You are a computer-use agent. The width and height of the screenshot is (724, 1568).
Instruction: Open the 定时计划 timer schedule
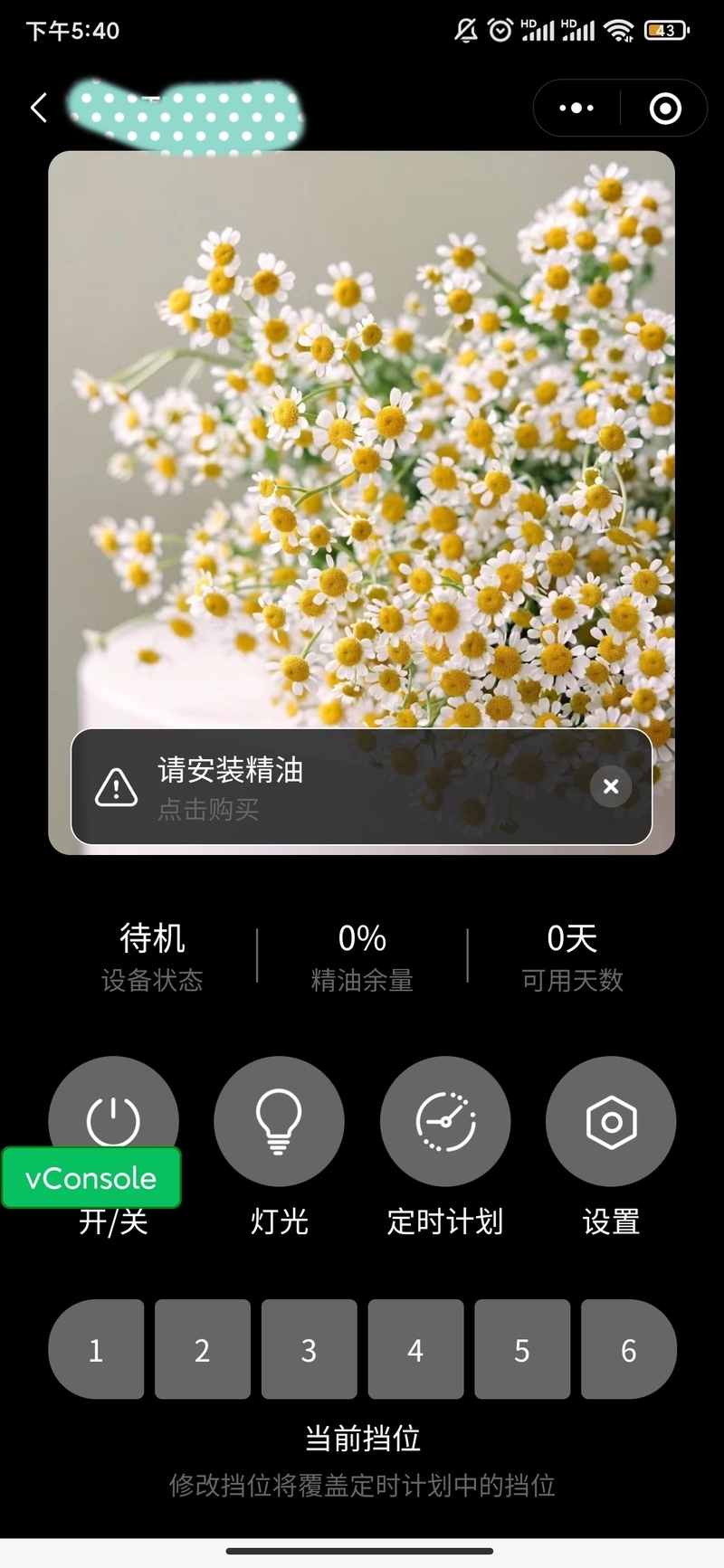pos(445,1122)
